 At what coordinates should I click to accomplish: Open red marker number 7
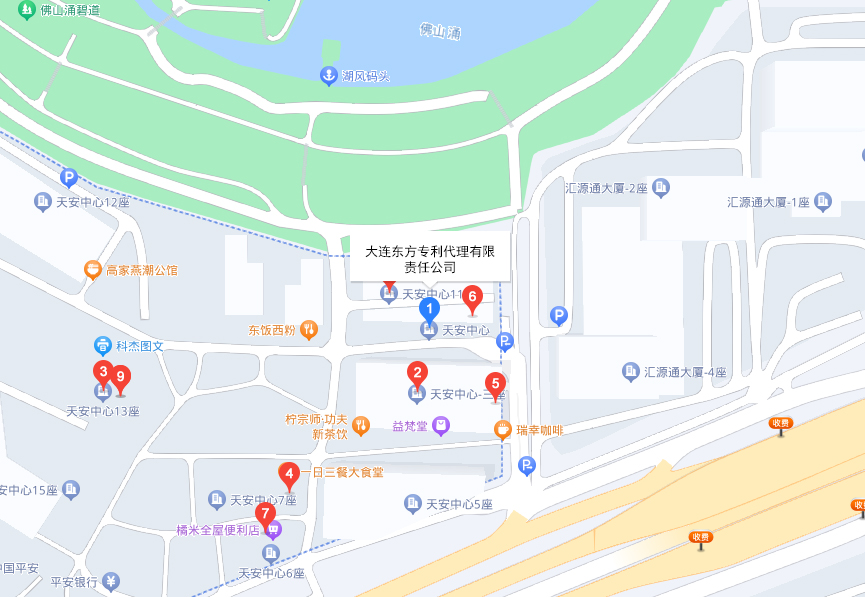[264, 514]
